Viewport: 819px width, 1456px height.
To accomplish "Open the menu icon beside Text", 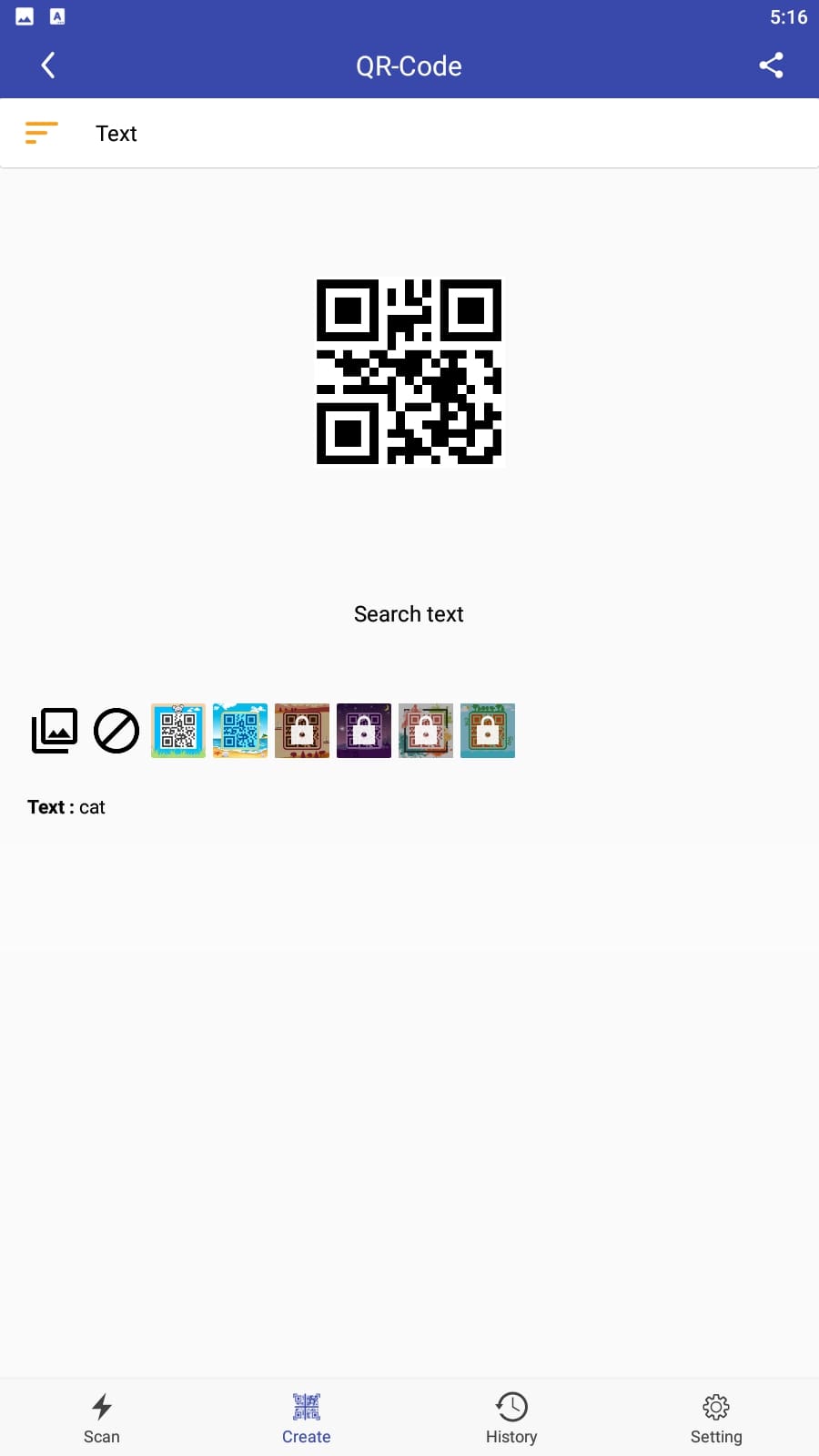I will coord(41,133).
